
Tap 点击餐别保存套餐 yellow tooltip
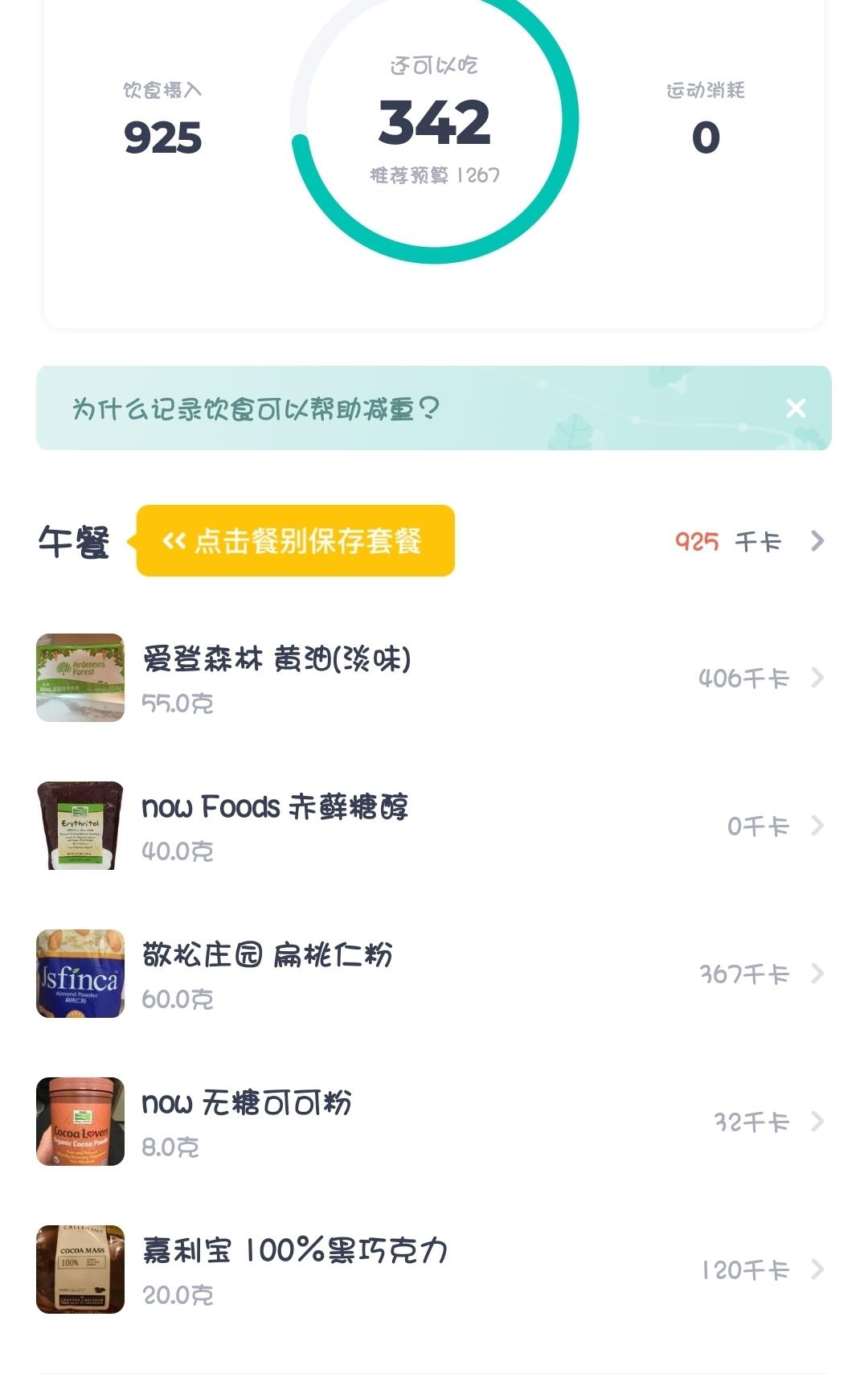tap(296, 541)
